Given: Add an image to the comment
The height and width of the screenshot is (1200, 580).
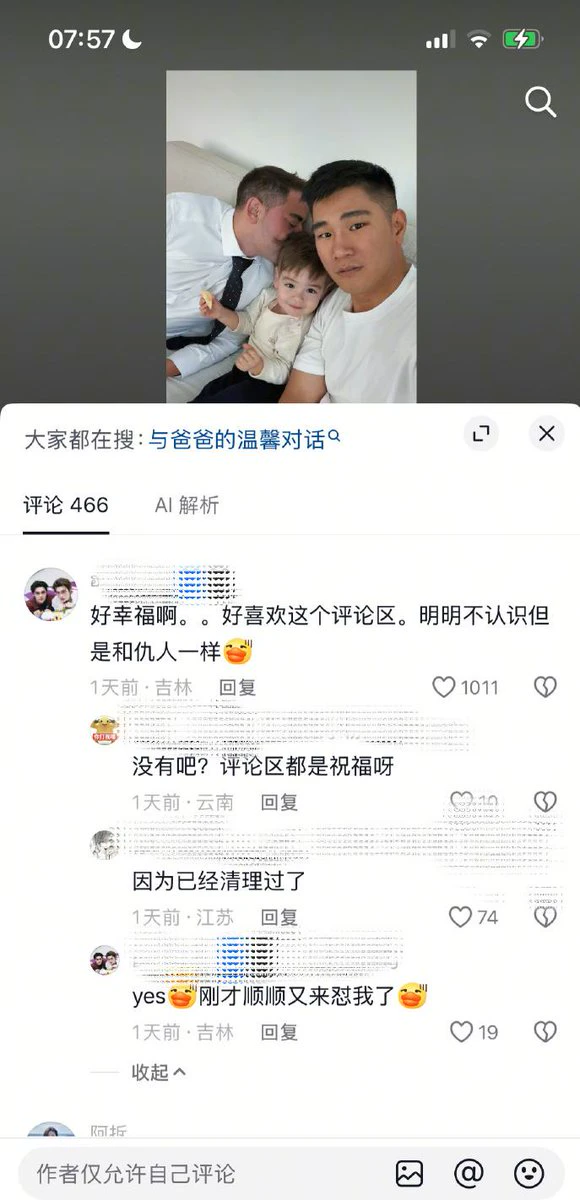Looking at the screenshot, I should click(x=409, y=1173).
